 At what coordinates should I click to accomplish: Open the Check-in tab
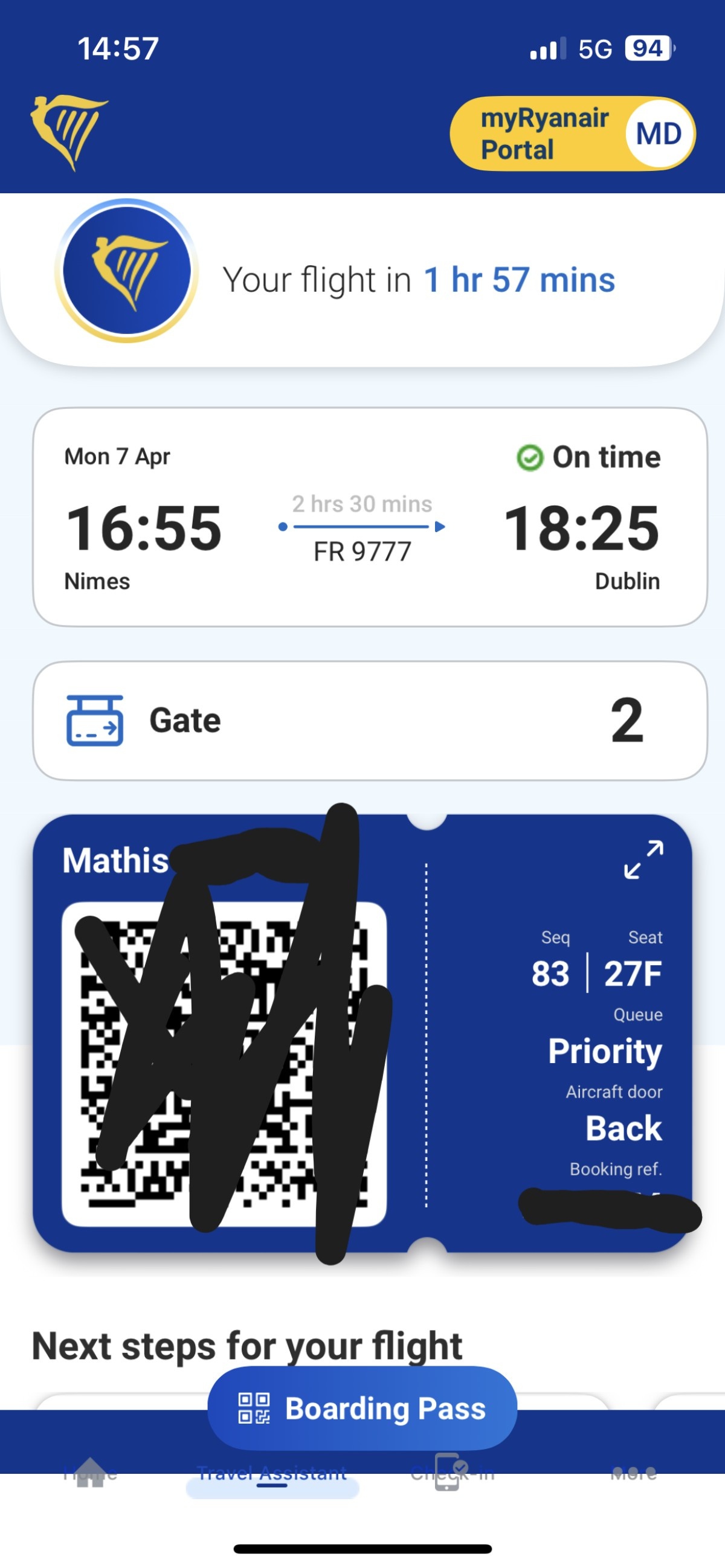(451, 1473)
